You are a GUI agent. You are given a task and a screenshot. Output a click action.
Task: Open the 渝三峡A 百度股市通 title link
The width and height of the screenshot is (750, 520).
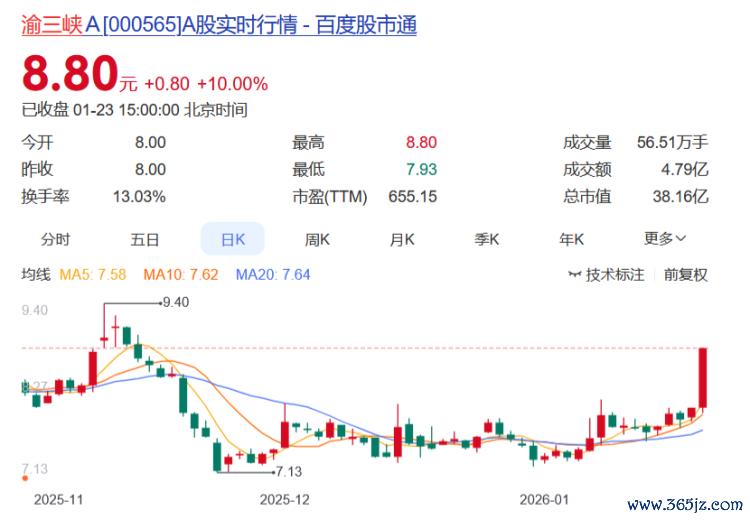(x=219, y=25)
